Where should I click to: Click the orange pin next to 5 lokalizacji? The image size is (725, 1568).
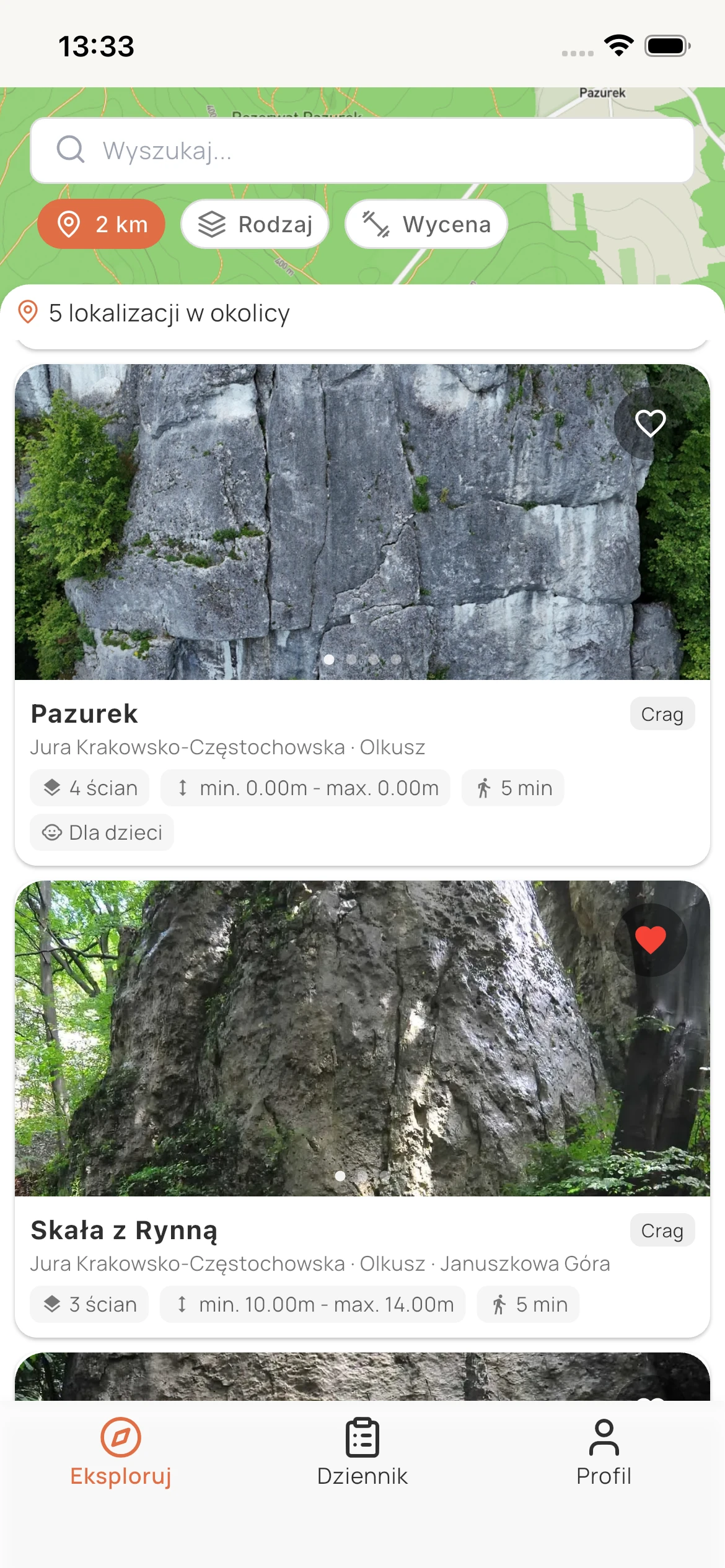[x=29, y=313]
